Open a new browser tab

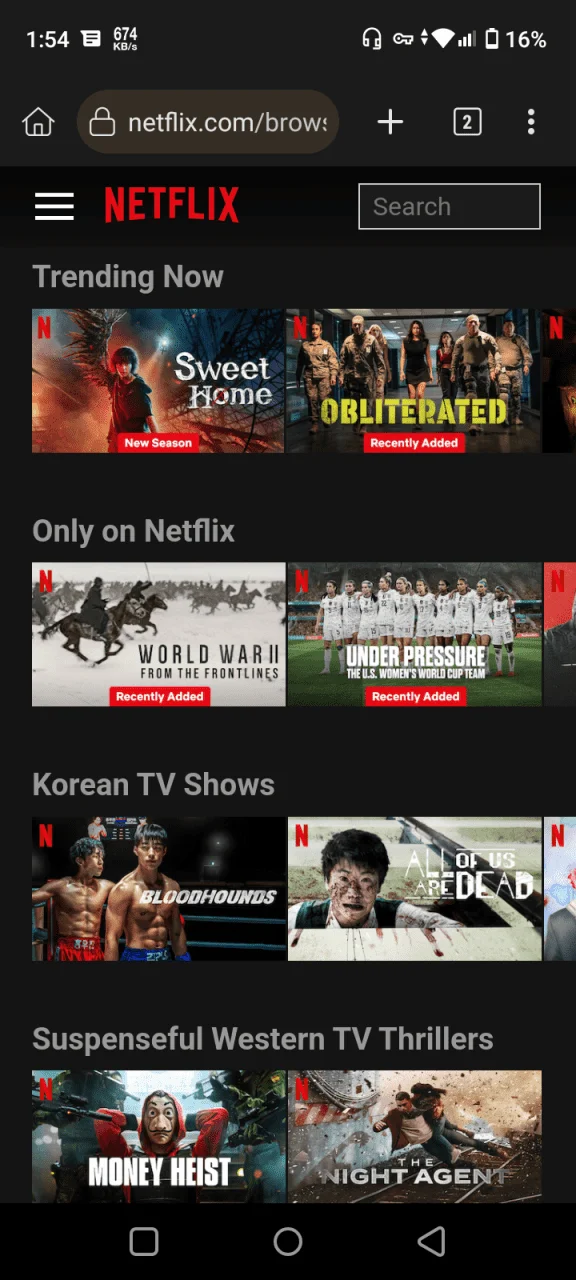[390, 122]
